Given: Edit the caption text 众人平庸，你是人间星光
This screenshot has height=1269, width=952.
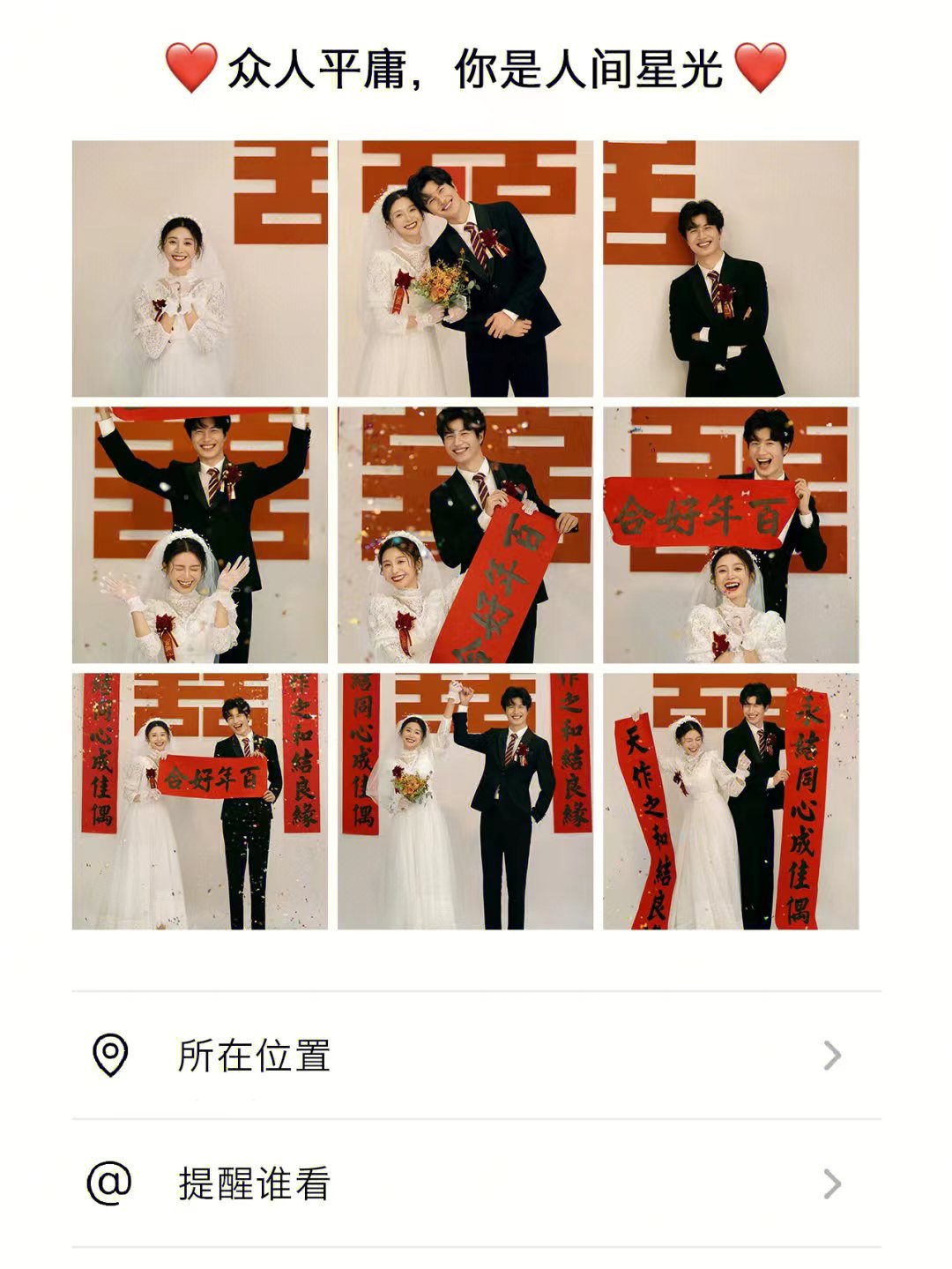Looking at the screenshot, I should pyautogui.click(x=475, y=69).
